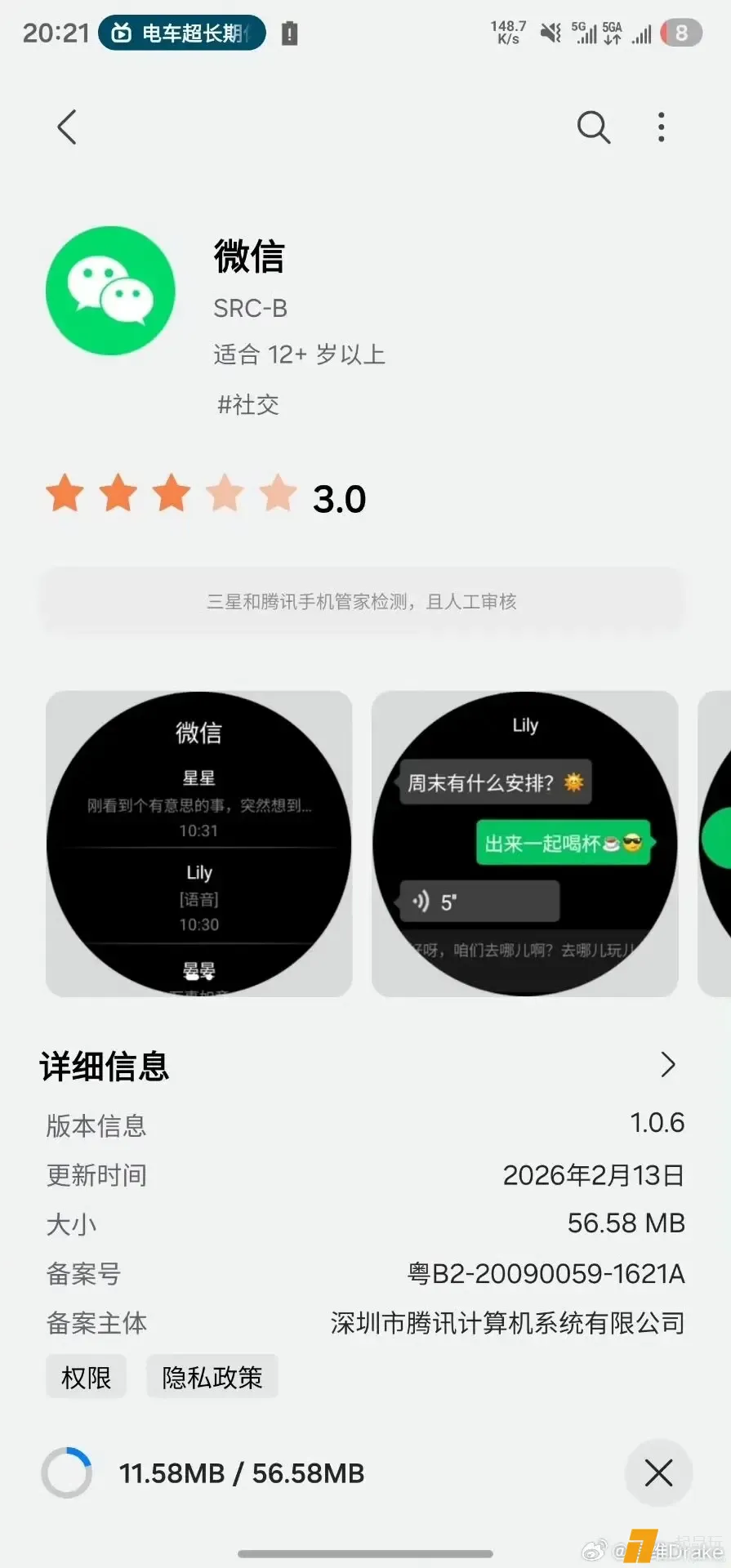This screenshot has height=1568, width=731.
Task: Open the 隐私政策 privacy policy
Action: [x=212, y=1377]
